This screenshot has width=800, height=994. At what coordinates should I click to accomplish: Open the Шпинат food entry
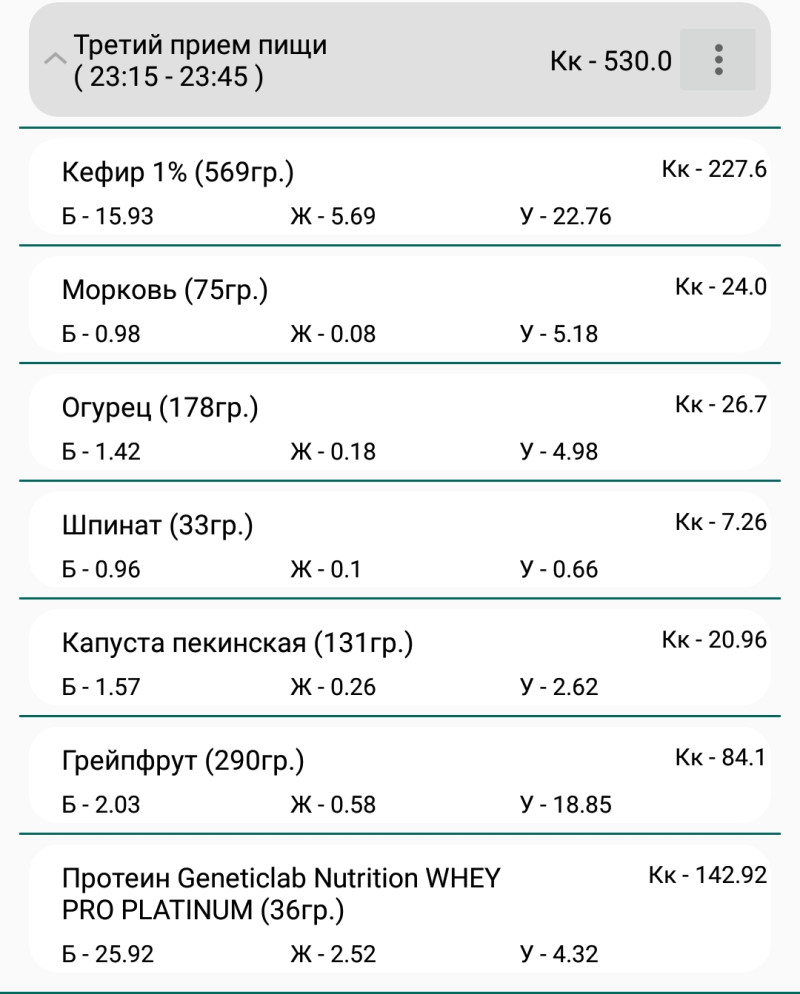(x=400, y=541)
